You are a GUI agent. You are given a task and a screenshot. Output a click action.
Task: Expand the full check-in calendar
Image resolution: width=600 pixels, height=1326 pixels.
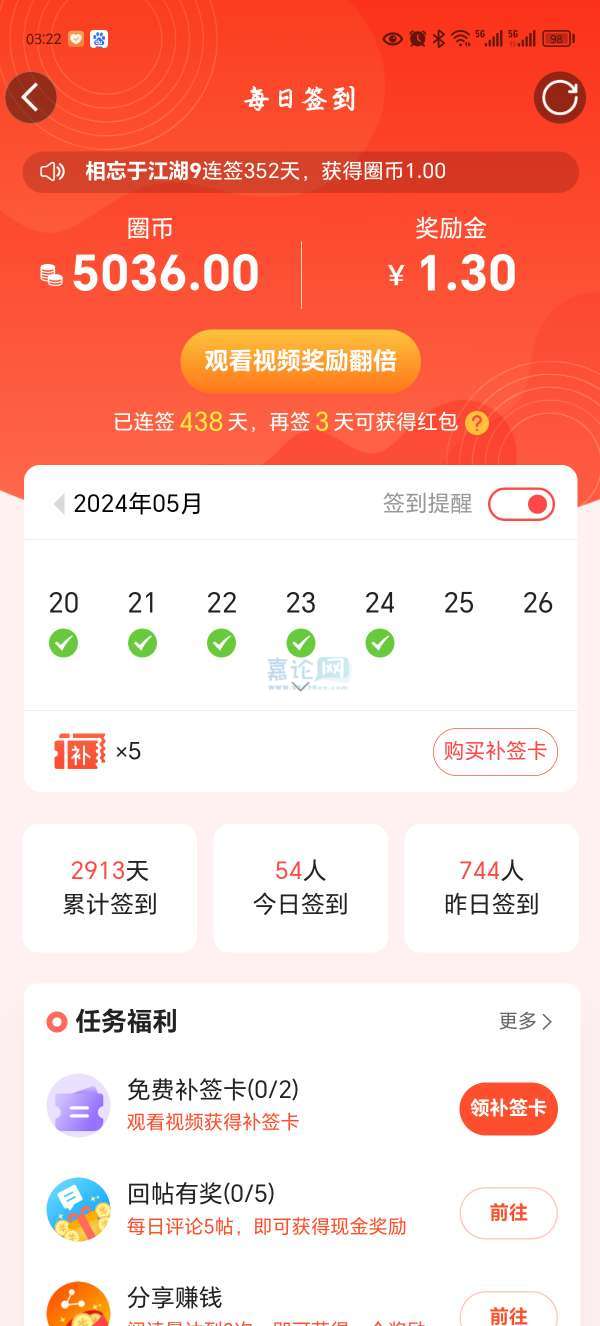pyautogui.click(x=300, y=686)
